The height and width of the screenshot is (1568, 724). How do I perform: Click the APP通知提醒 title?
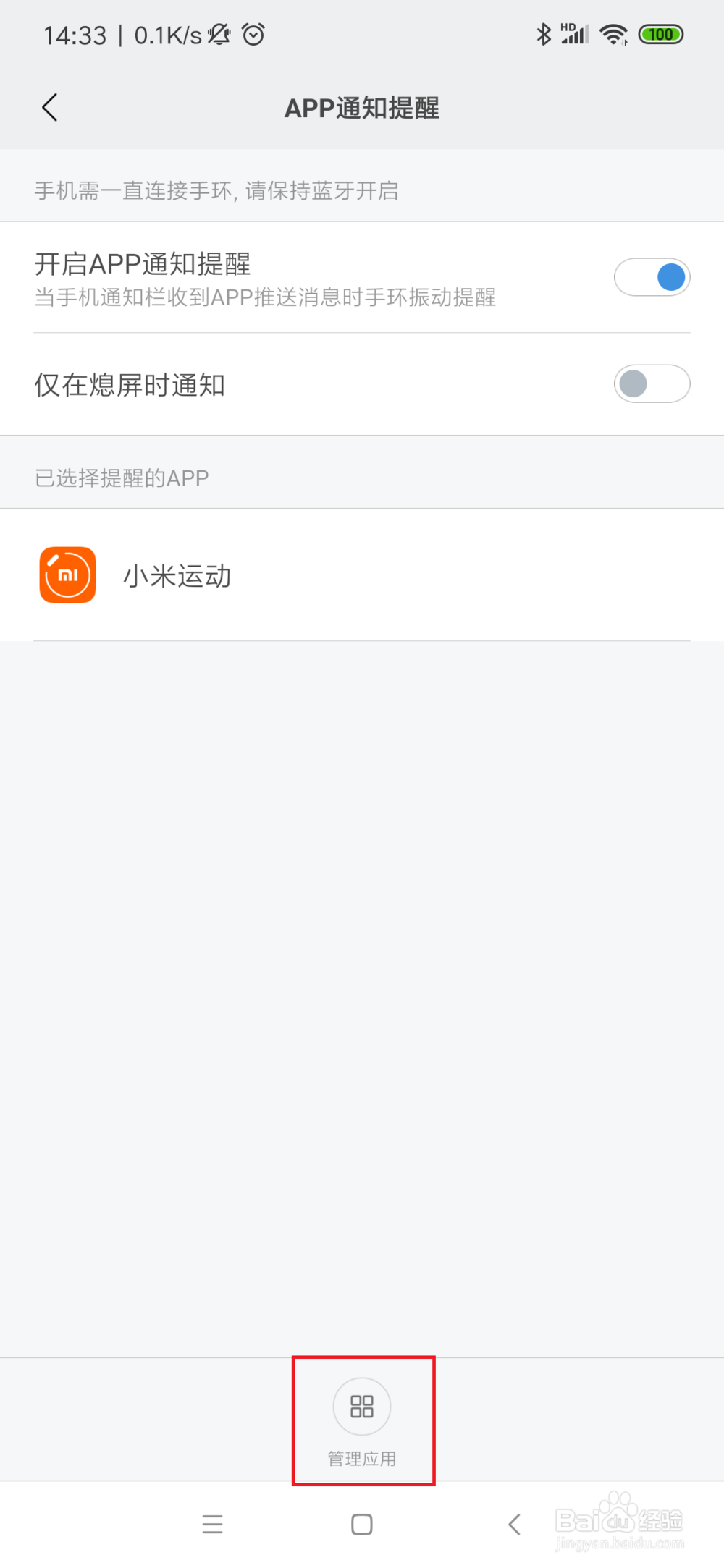[361, 109]
